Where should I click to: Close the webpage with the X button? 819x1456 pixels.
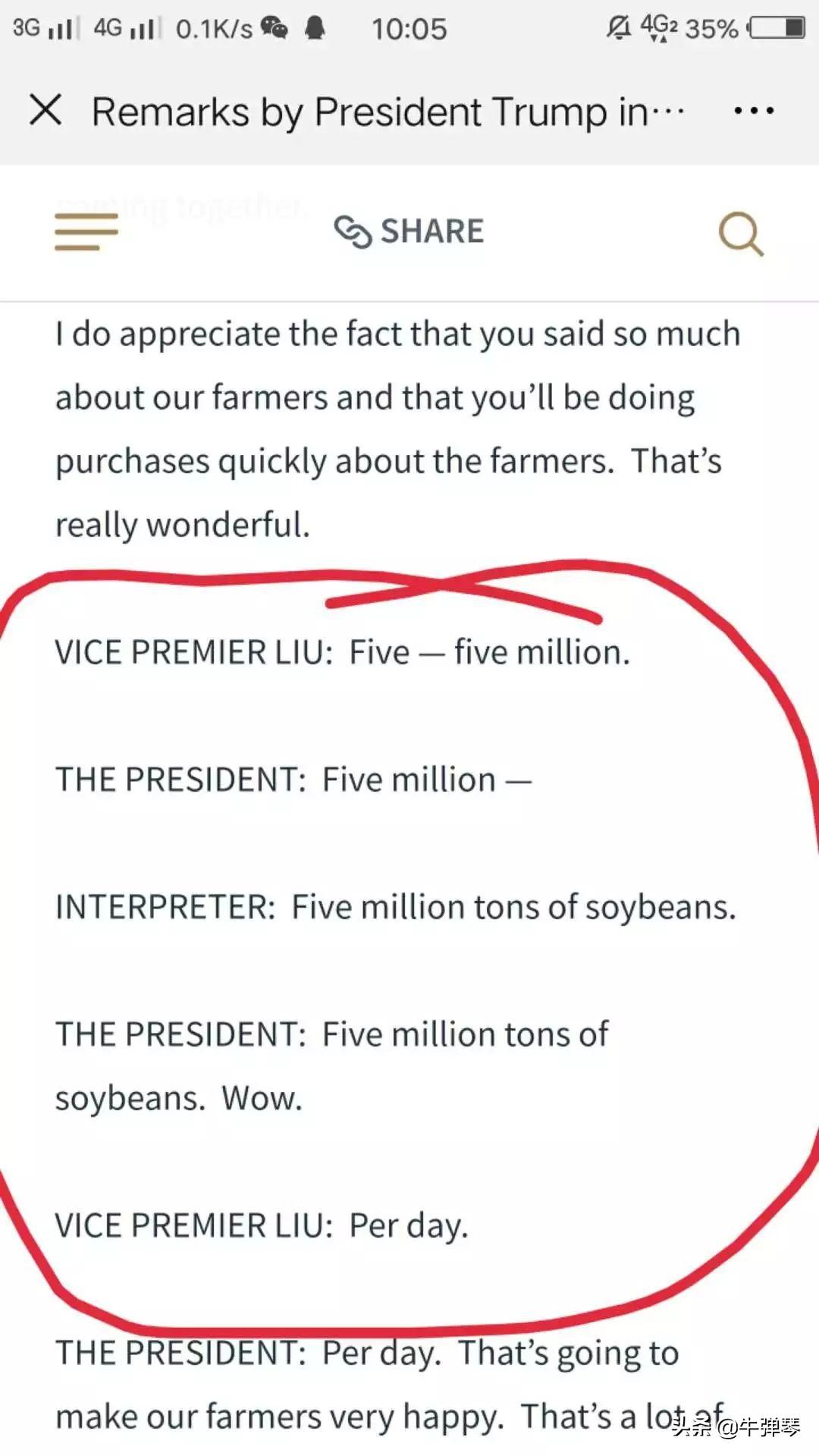pos(45,110)
